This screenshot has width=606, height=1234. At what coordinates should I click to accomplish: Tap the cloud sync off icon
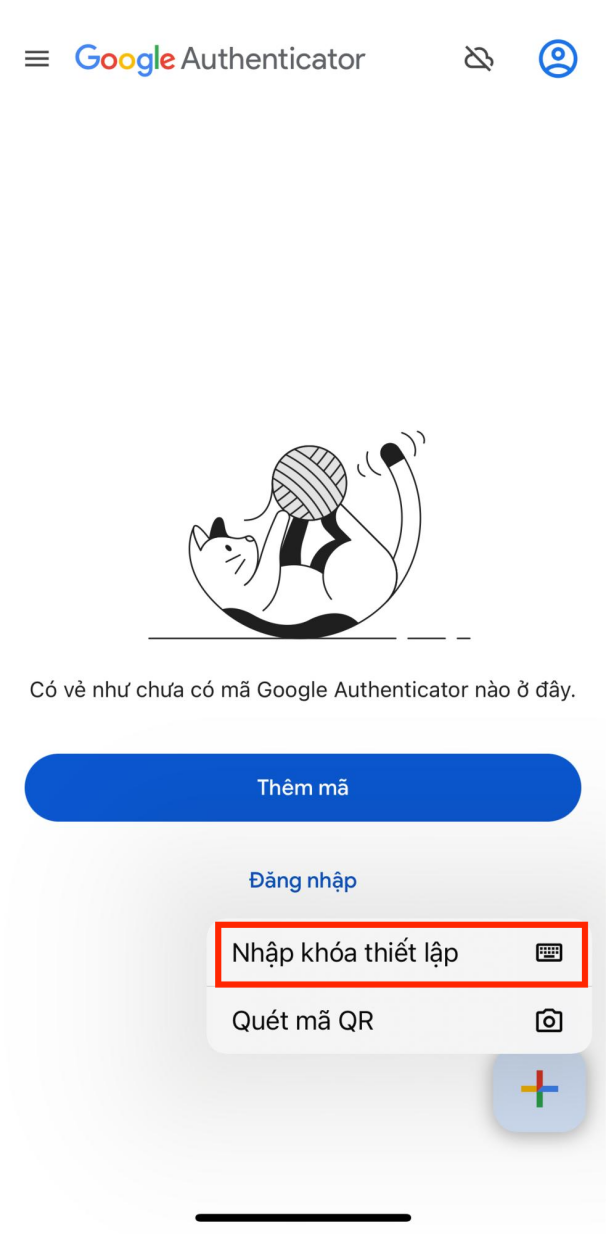tap(479, 59)
